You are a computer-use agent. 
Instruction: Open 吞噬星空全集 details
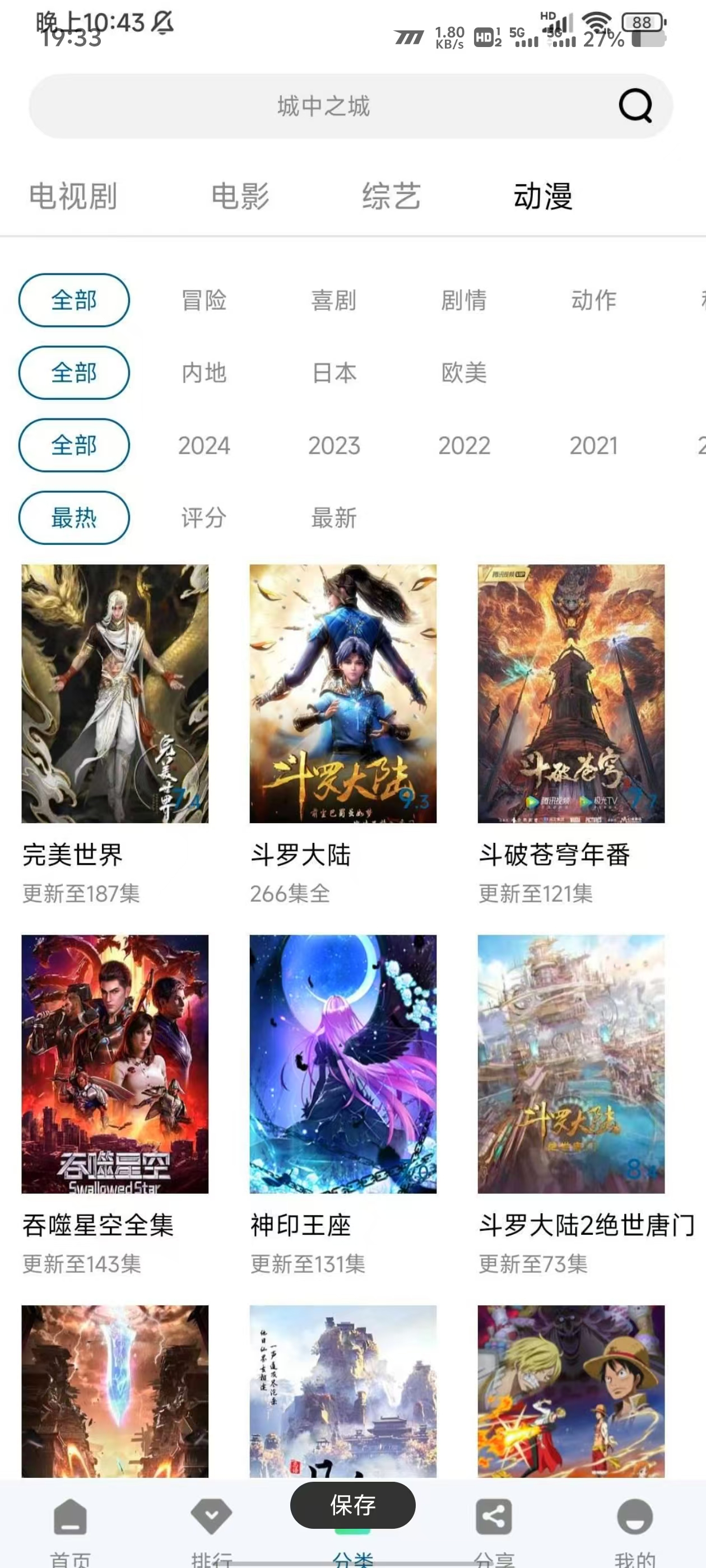coord(115,1064)
